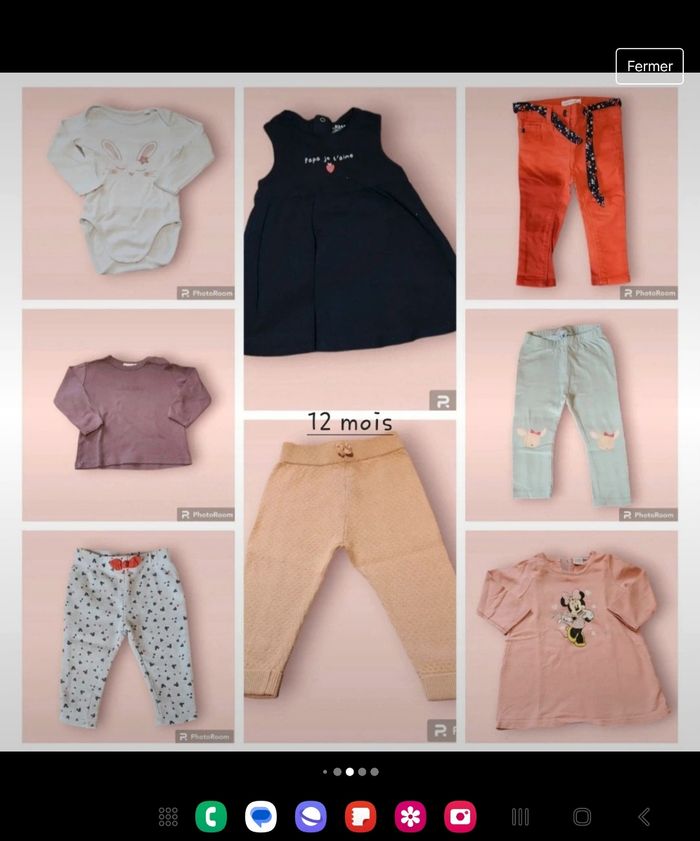Tap the photo page indicator dots
Image resolution: width=700 pixels, height=841 pixels.
tap(350, 772)
